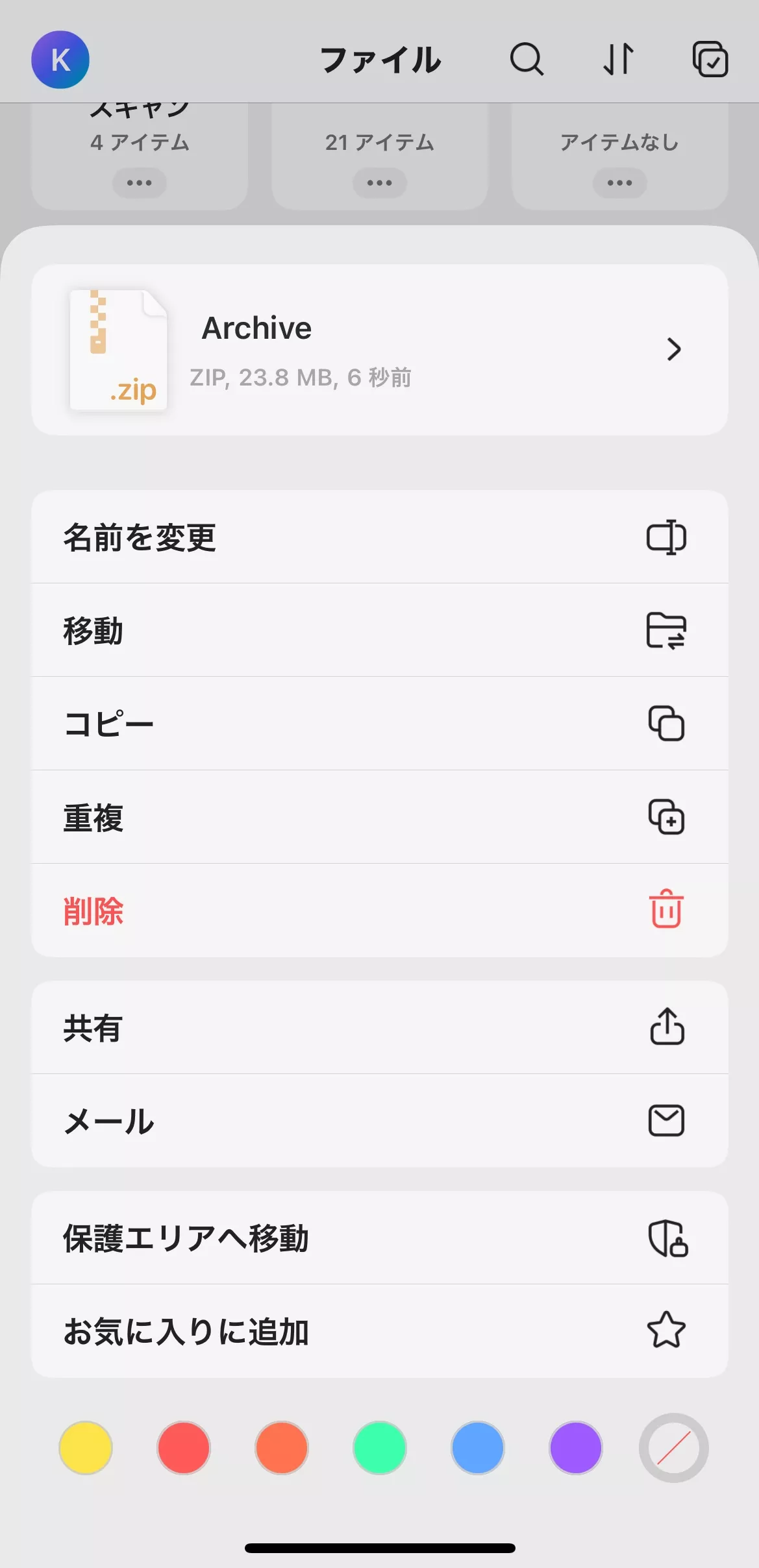Expand Archive details with the right chevron
759x1568 pixels.
point(675,350)
